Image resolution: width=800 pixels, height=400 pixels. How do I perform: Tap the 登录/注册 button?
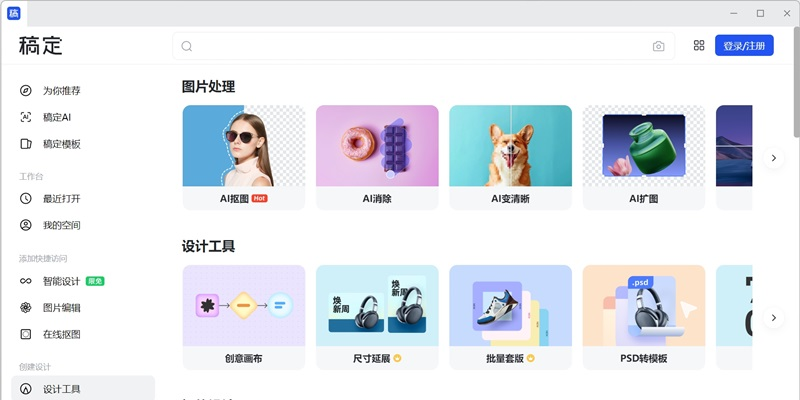(744, 46)
